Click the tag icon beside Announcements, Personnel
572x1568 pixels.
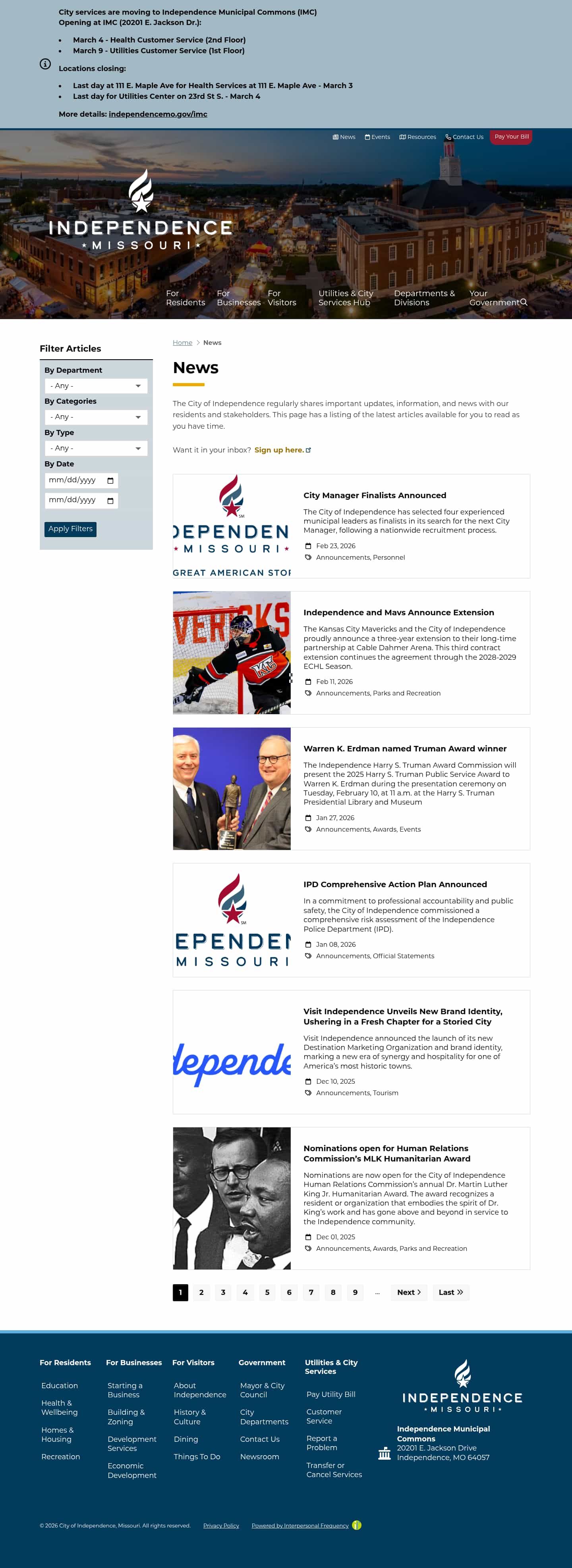pos(308,557)
